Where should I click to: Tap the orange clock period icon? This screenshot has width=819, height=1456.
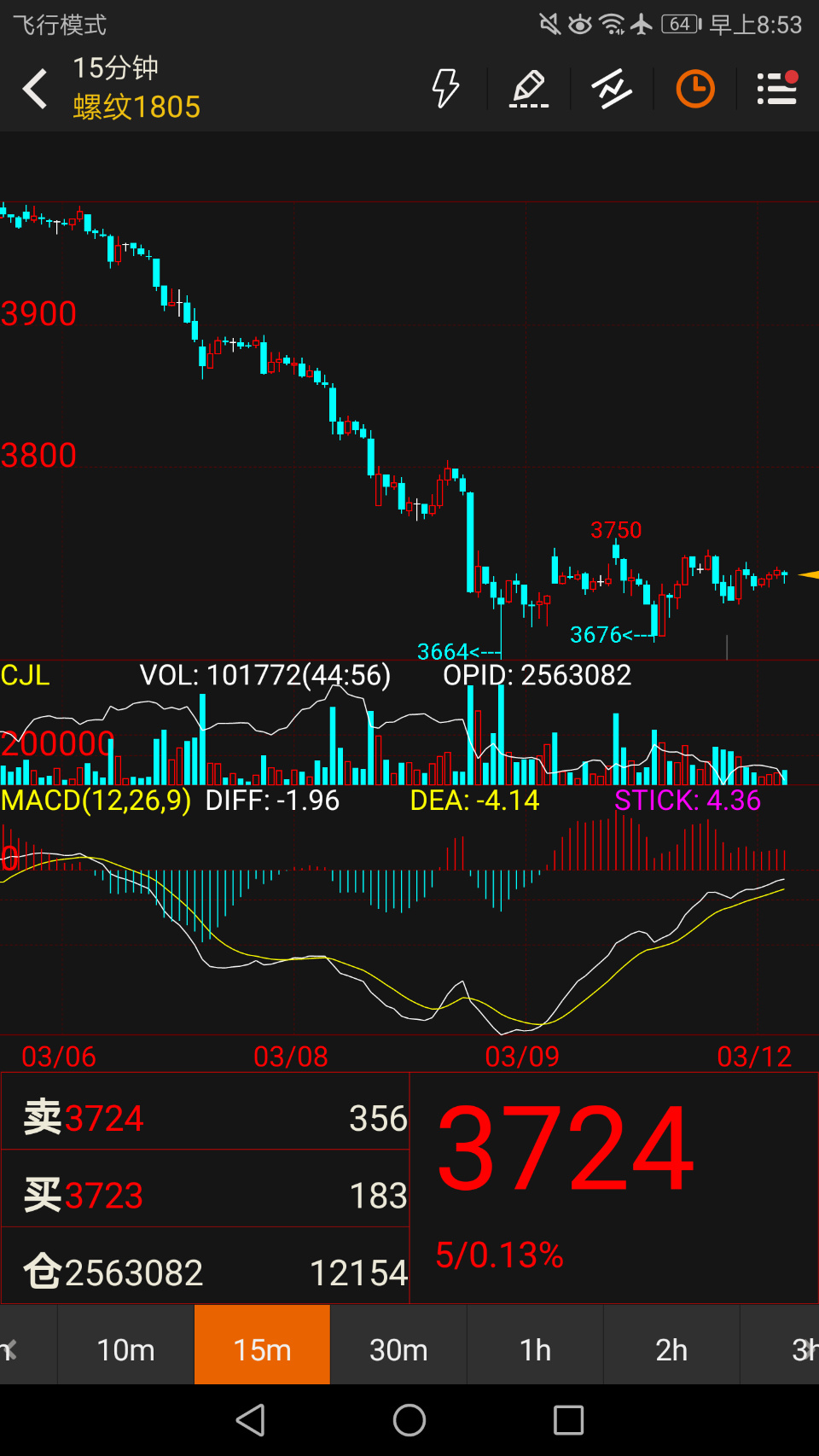pos(695,89)
